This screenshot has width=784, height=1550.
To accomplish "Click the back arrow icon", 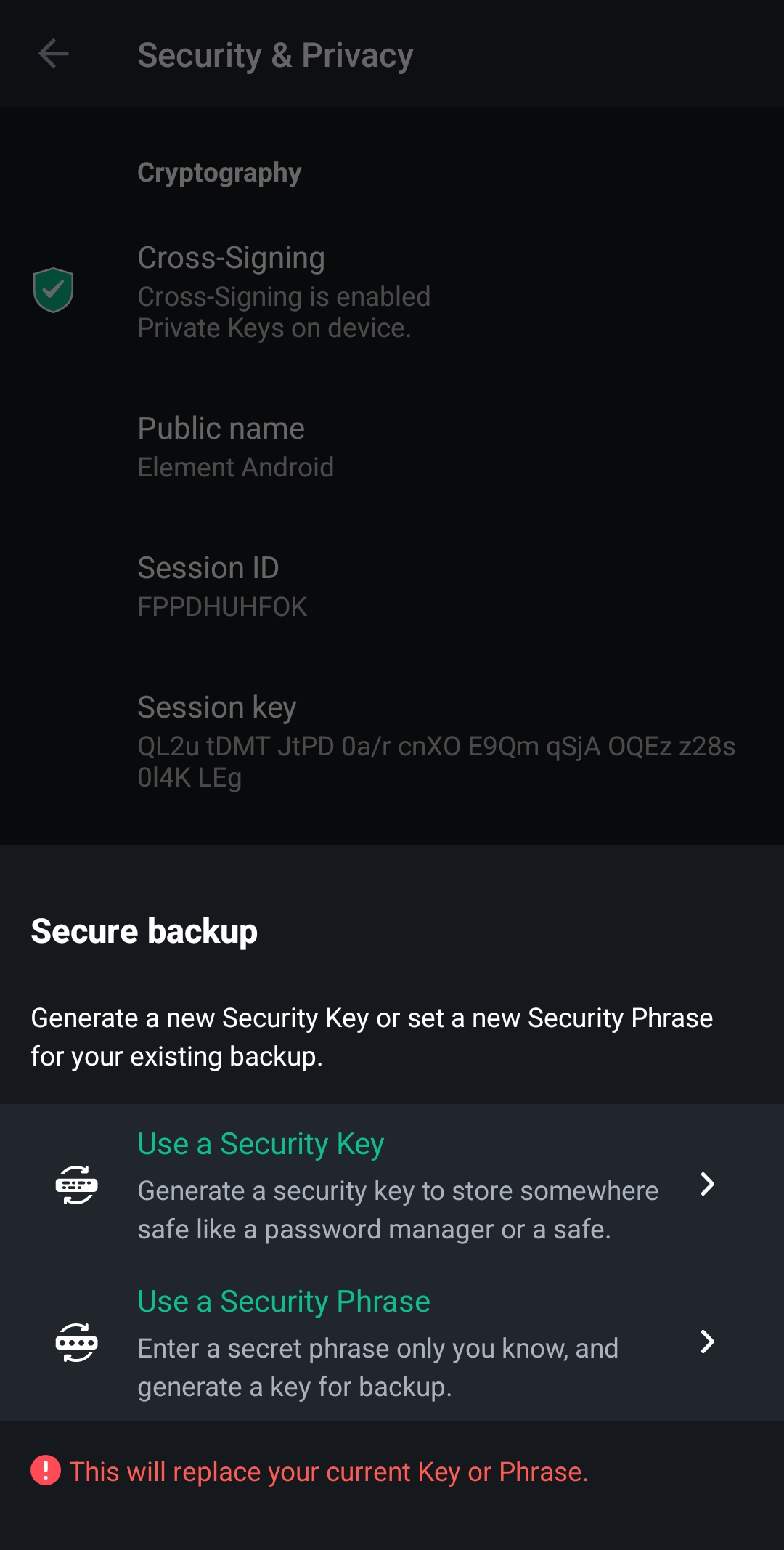I will [52, 53].
